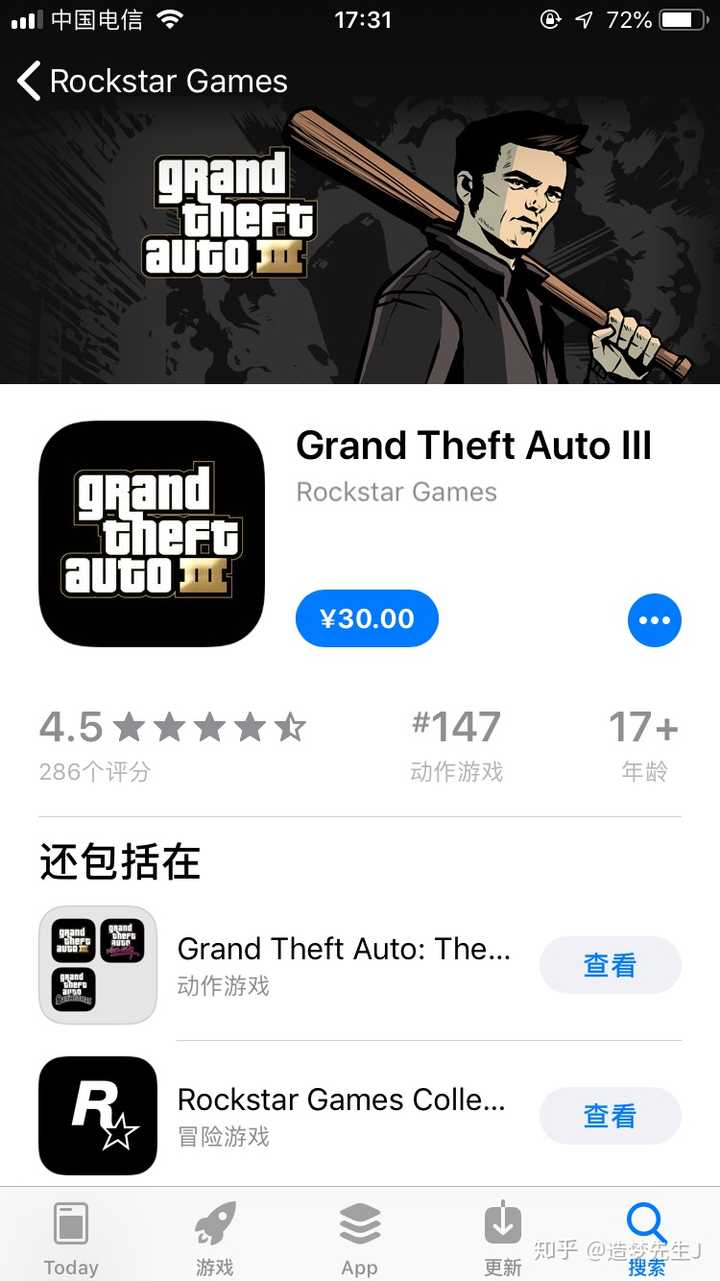Select the 搜索 search tab
This screenshot has width=720, height=1281.
(647, 1238)
